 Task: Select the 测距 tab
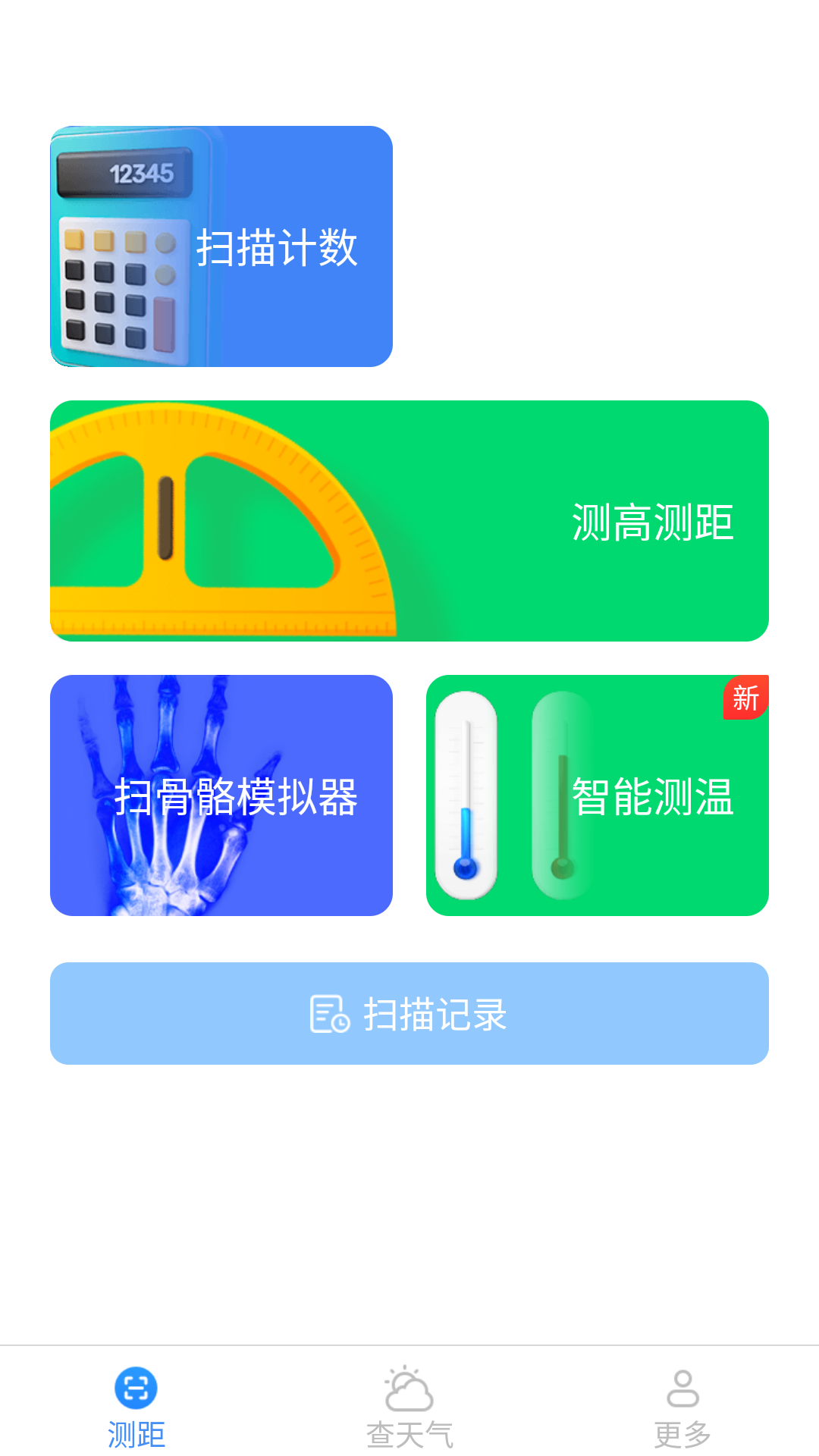136,1407
